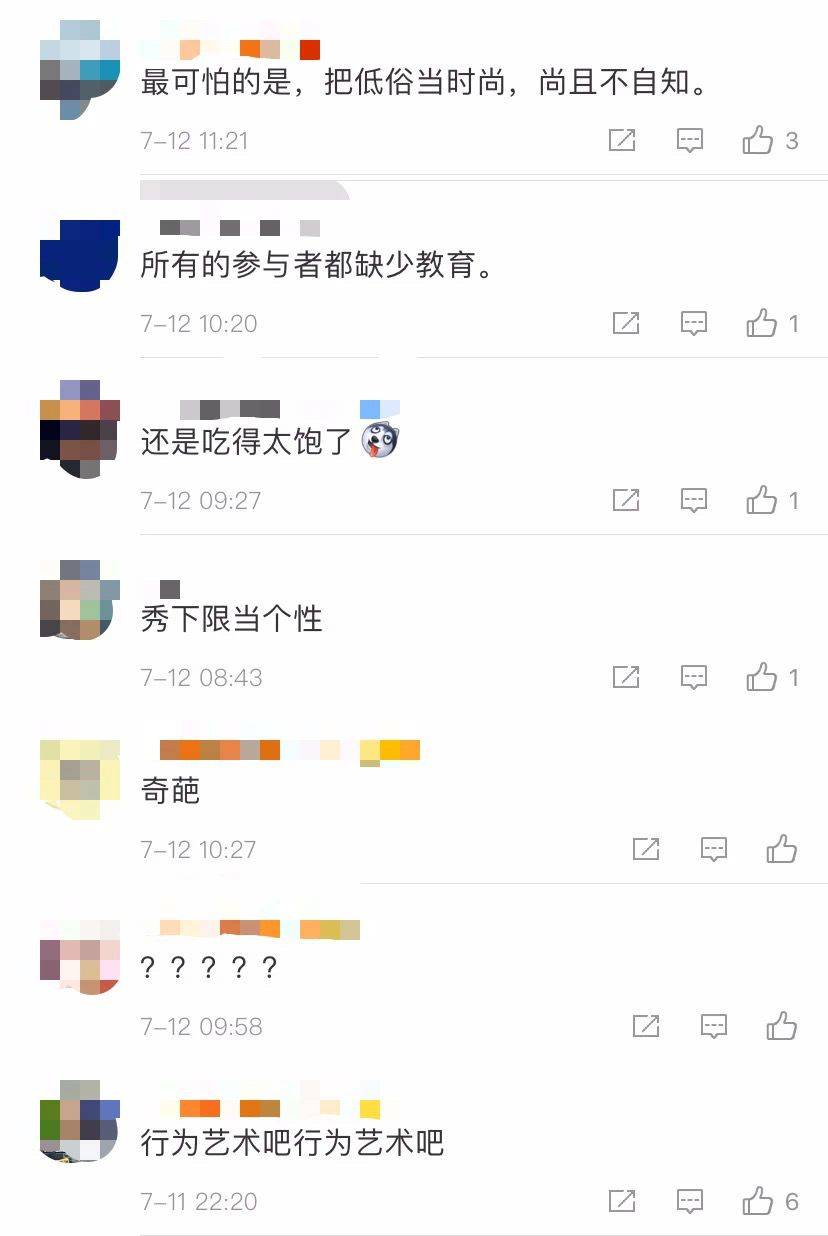Reply to the comment '奇葩'
Screen dimensions: 828x1236
(x=714, y=850)
